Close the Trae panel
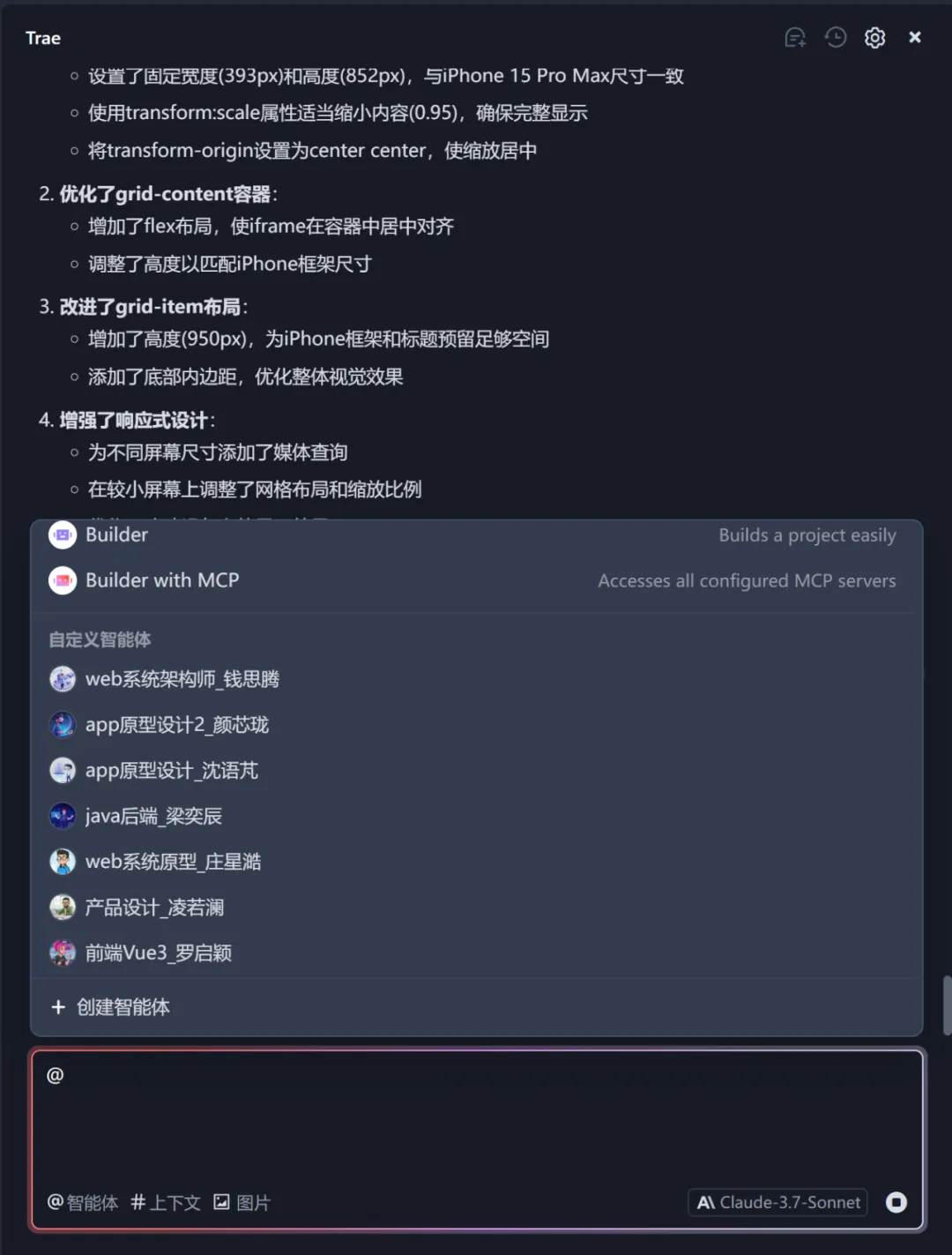The image size is (952, 1255). pos(915,37)
